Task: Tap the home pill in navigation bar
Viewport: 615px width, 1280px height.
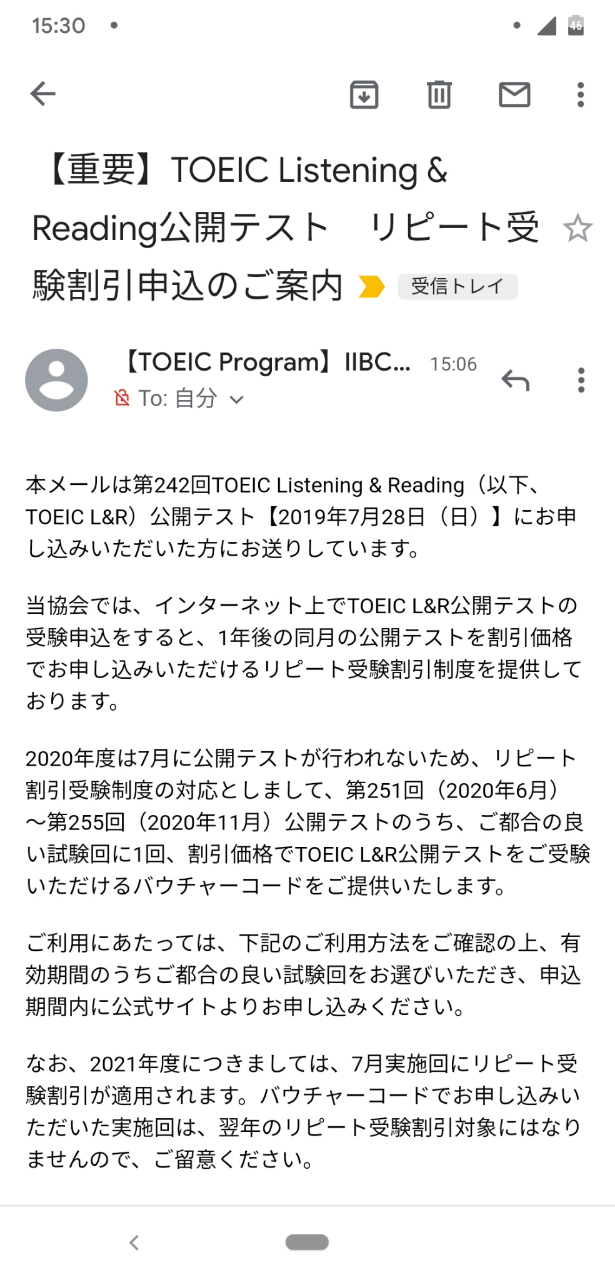Action: point(307,1242)
